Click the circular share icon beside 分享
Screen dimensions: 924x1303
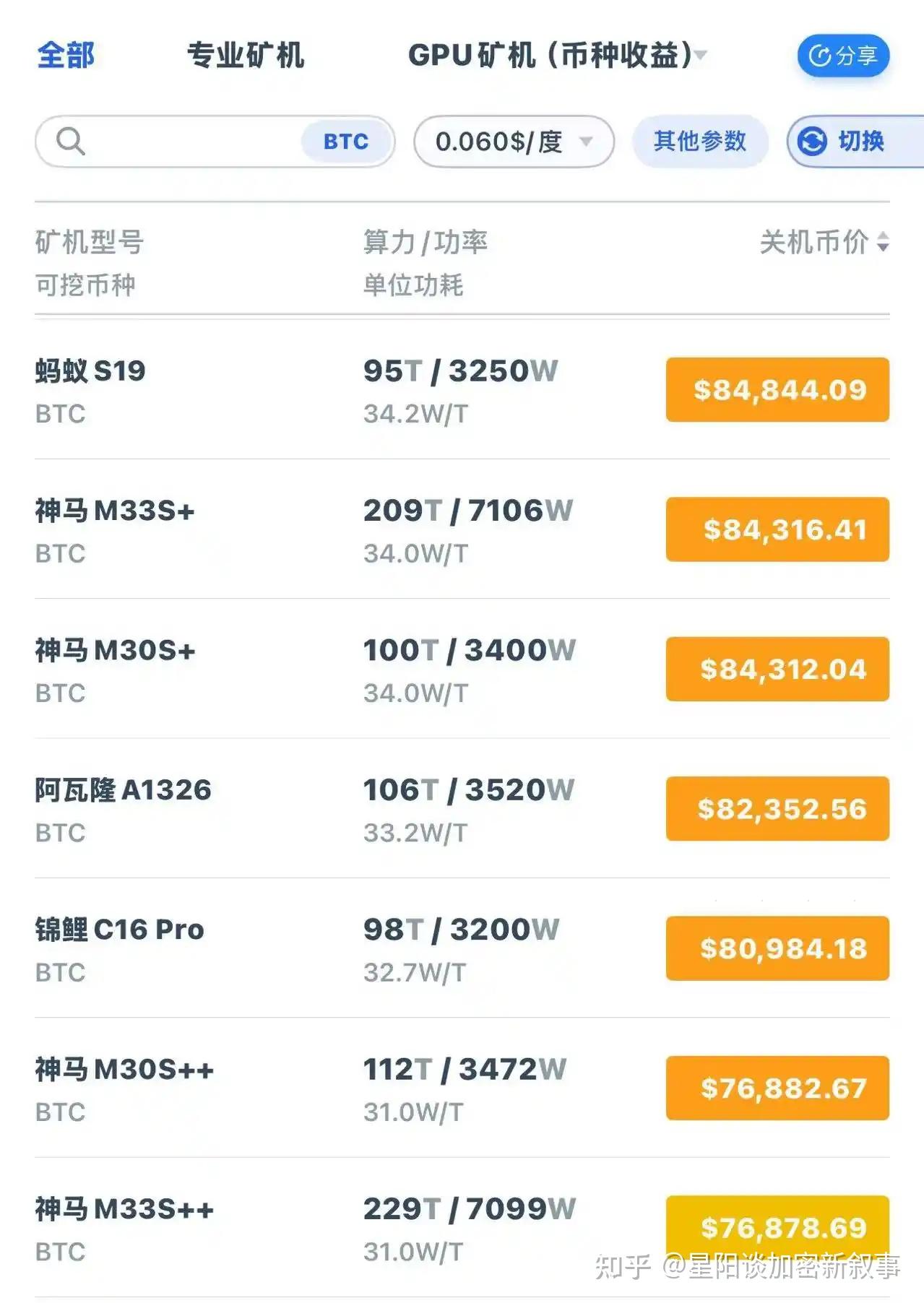[819, 56]
